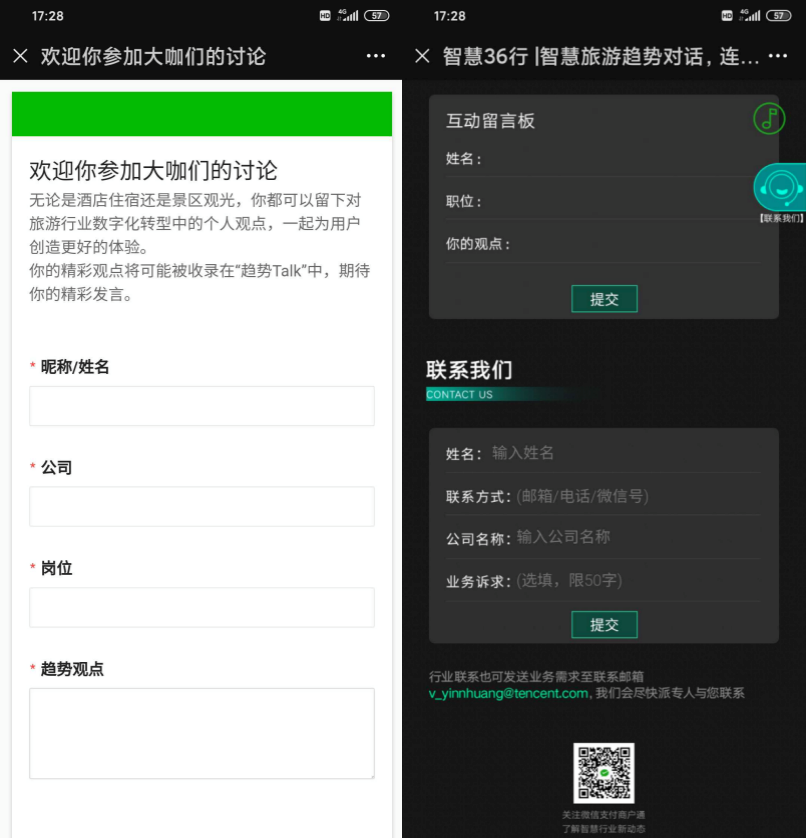Viewport: 806px width, 838px height.
Task: Tap the 业务诉求 field
Action: point(636,581)
